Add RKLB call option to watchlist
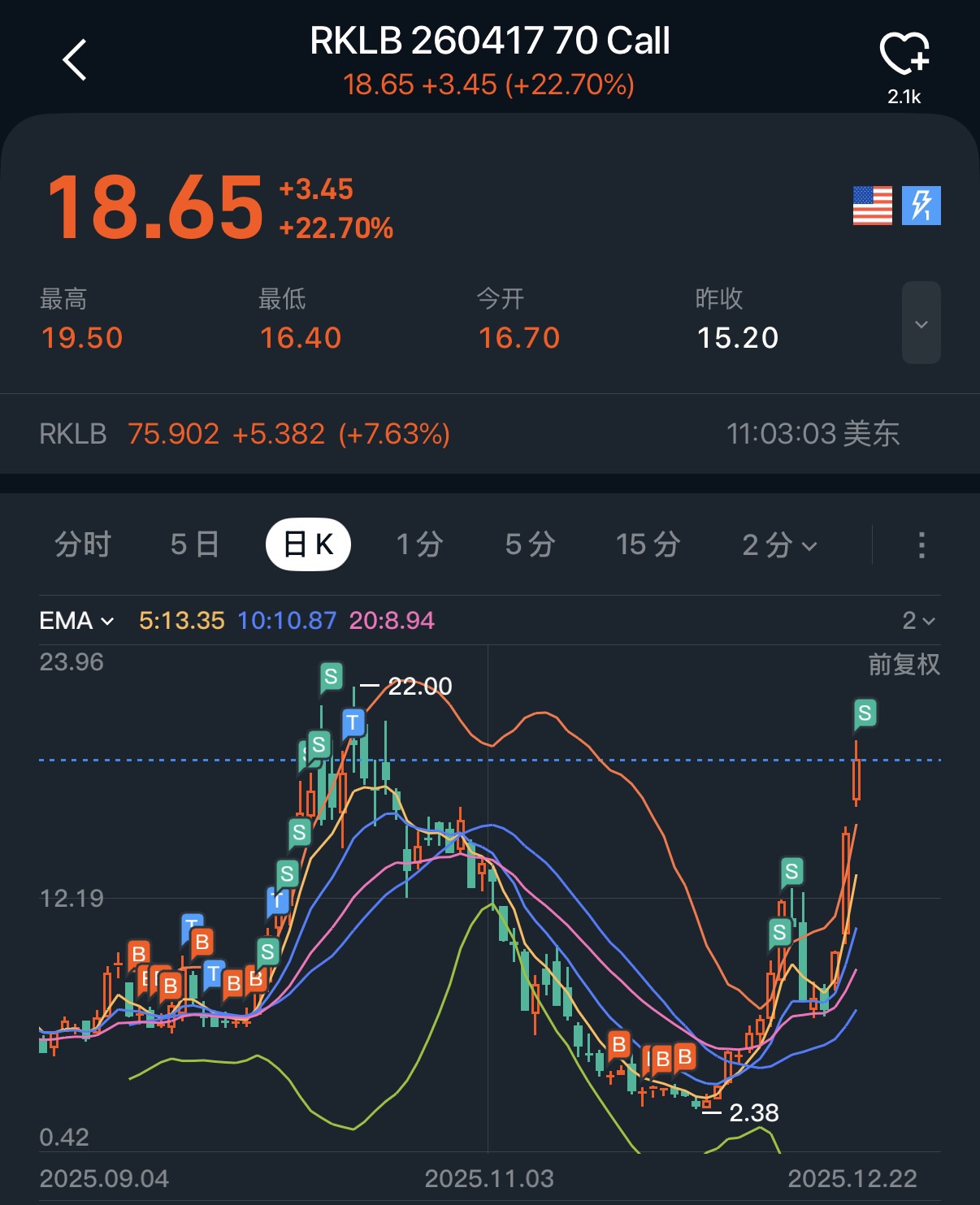Viewport: 980px width, 1205px height. click(904, 55)
